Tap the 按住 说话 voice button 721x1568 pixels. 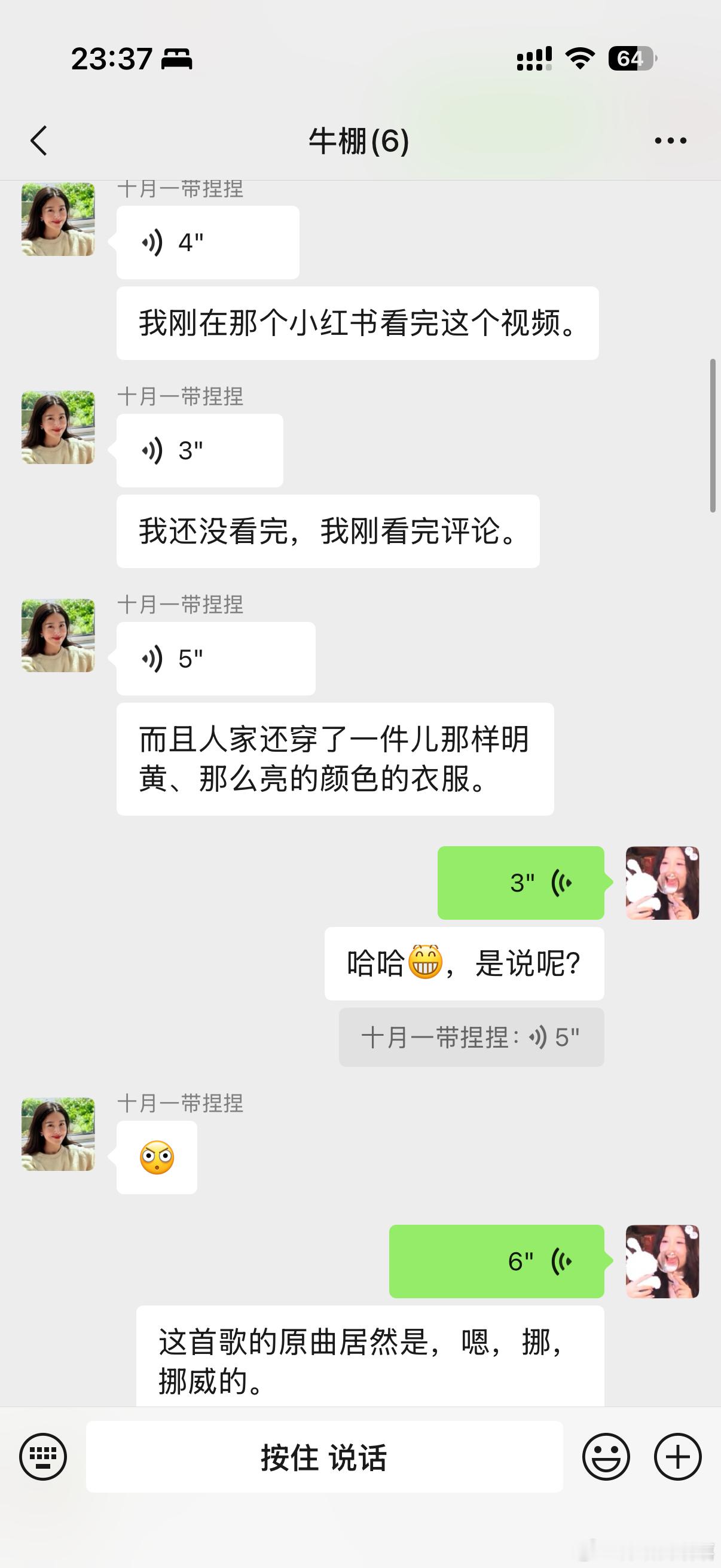tap(323, 1457)
